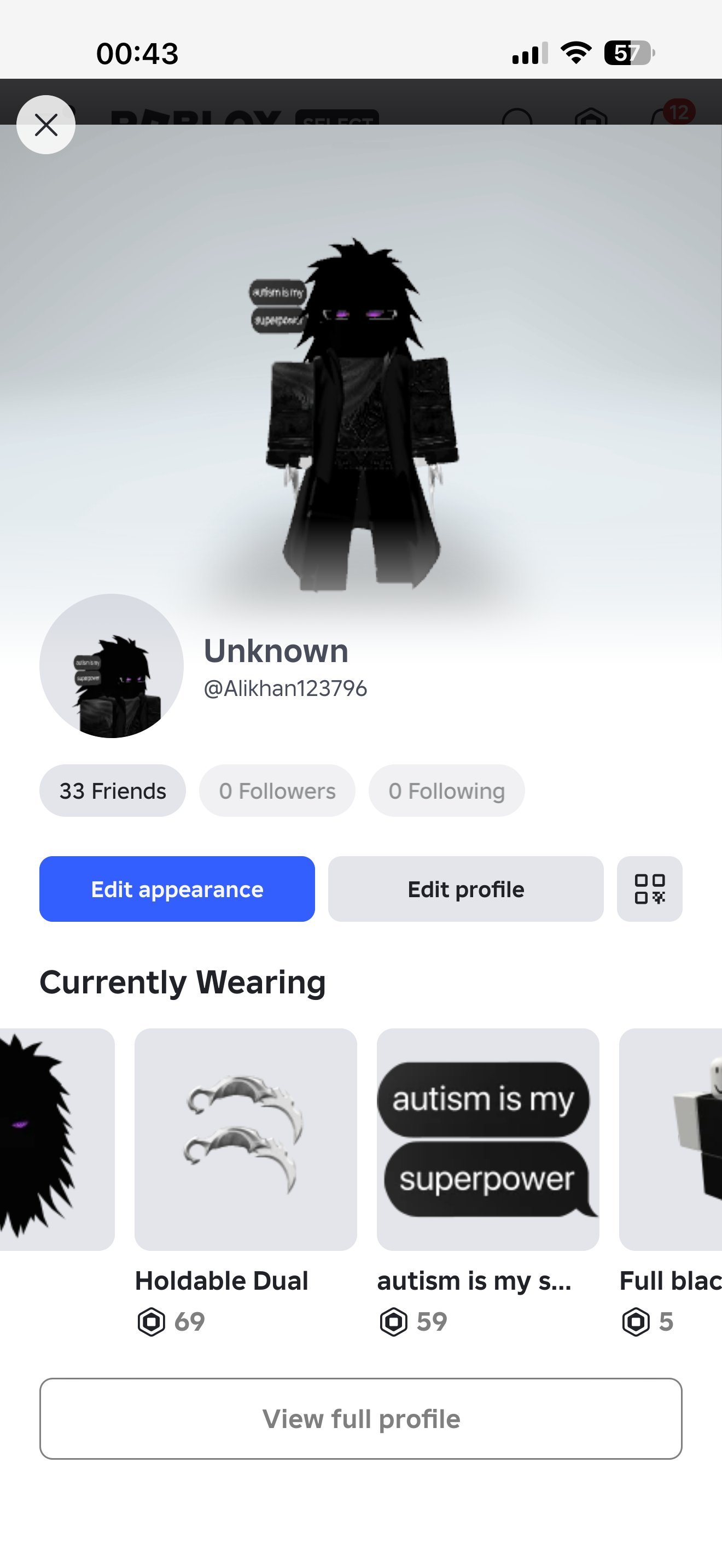Screen dimensions: 722x1568
Task: Close the profile sheet
Action: (45, 125)
